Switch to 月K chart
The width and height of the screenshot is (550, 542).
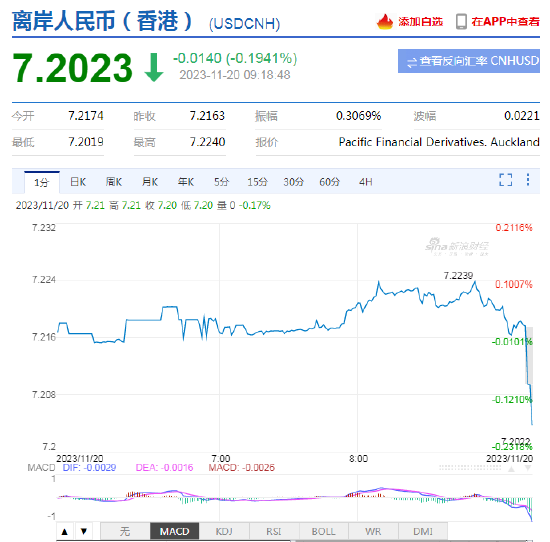pos(150,182)
